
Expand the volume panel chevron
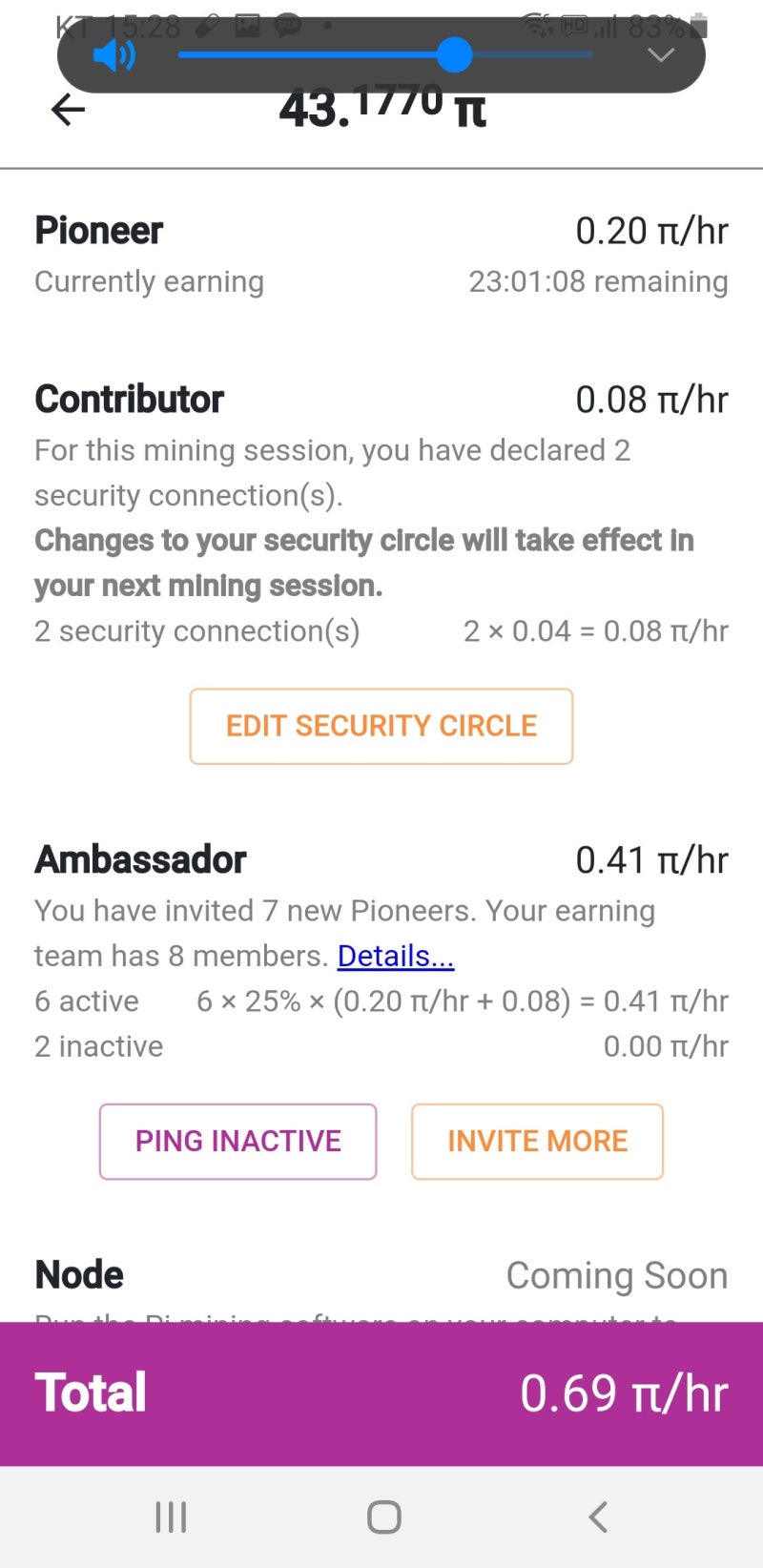660,55
